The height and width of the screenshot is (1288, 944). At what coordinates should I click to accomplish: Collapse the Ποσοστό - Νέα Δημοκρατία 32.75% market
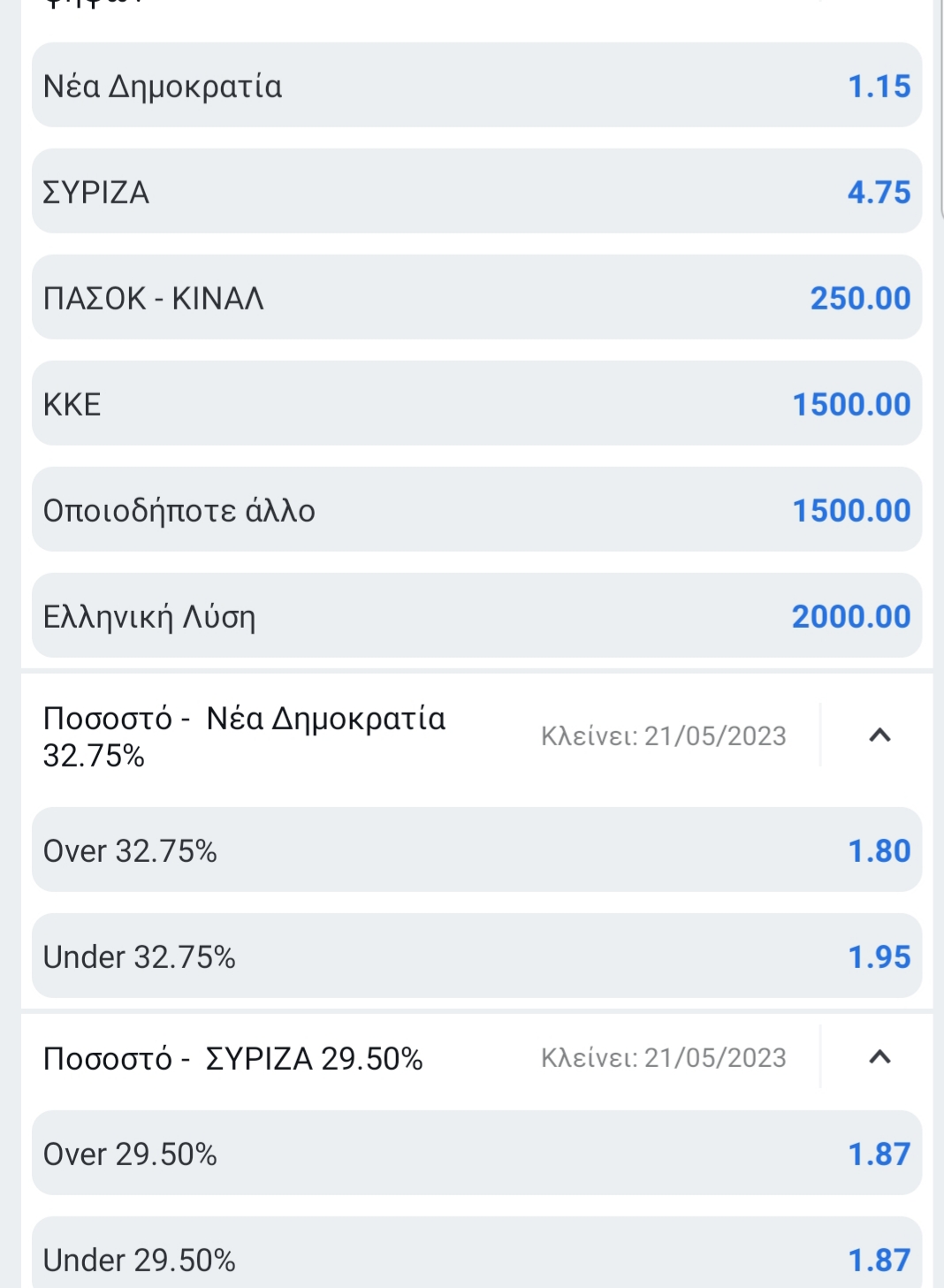tap(879, 735)
